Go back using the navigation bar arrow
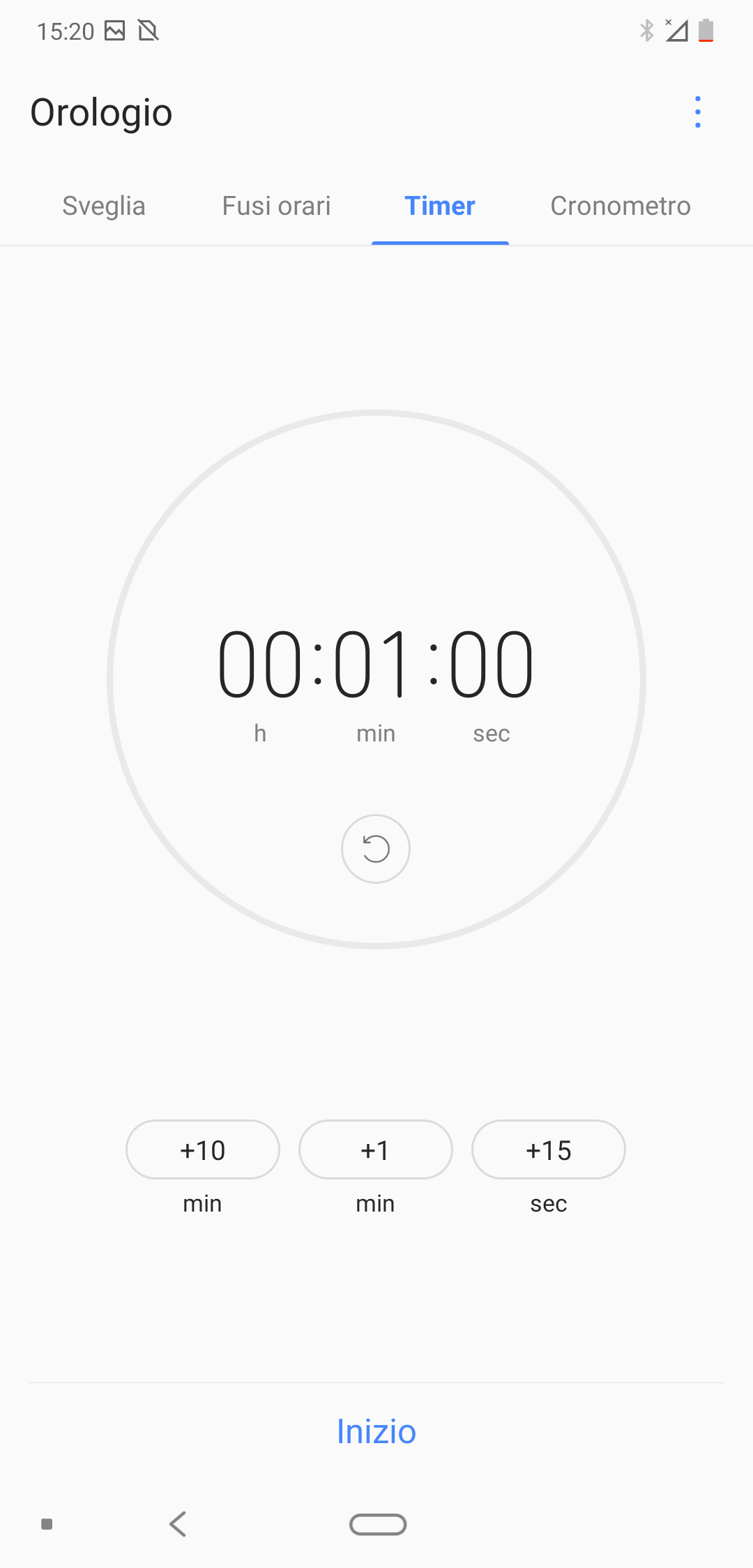The height and width of the screenshot is (1568, 753). point(178,1524)
